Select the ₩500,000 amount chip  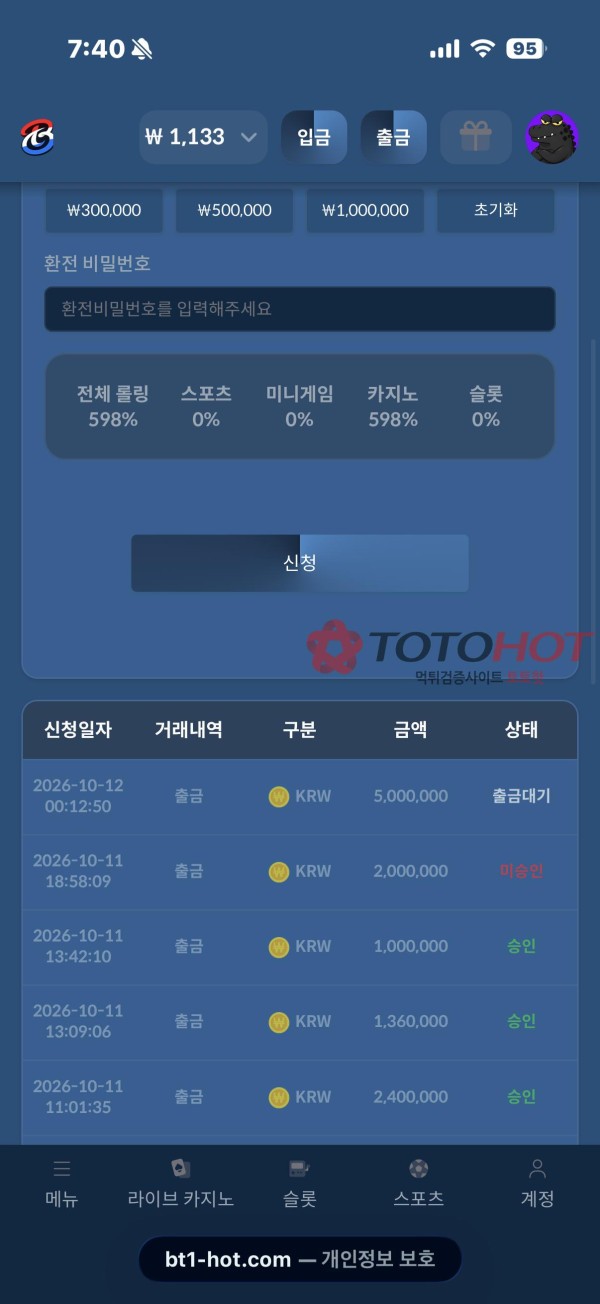(x=235, y=211)
